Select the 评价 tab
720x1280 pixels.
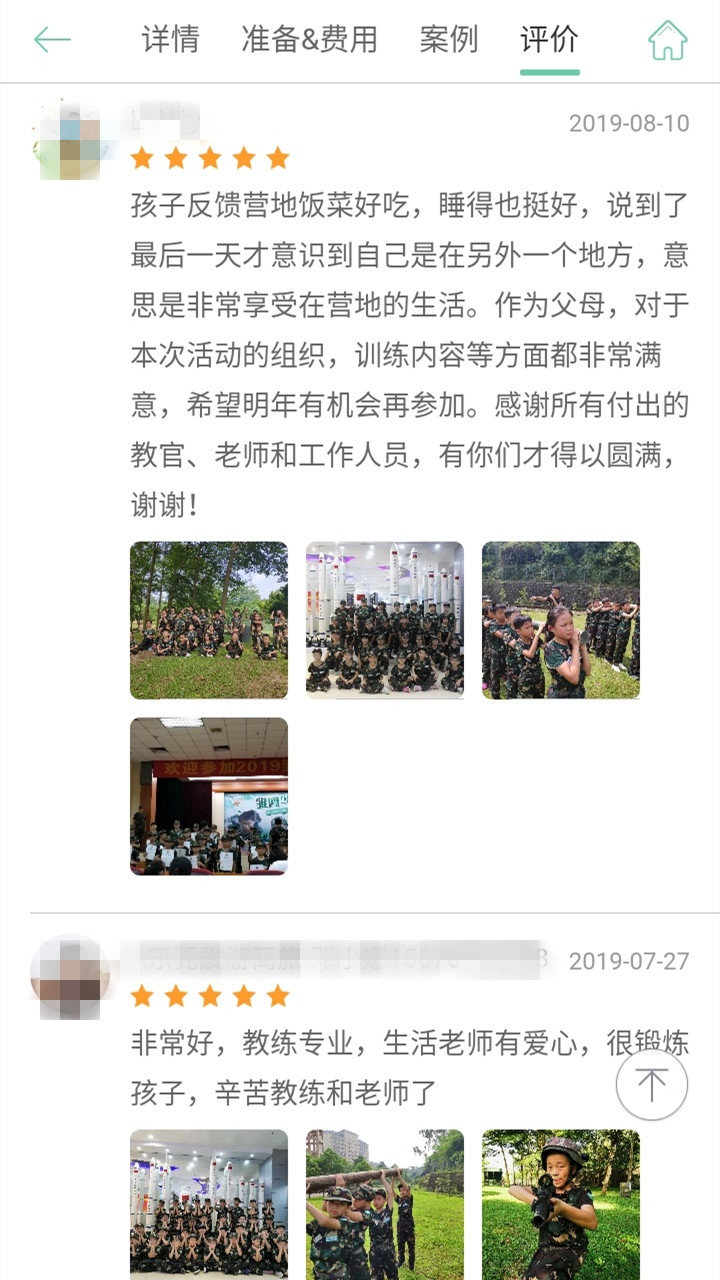tap(549, 40)
